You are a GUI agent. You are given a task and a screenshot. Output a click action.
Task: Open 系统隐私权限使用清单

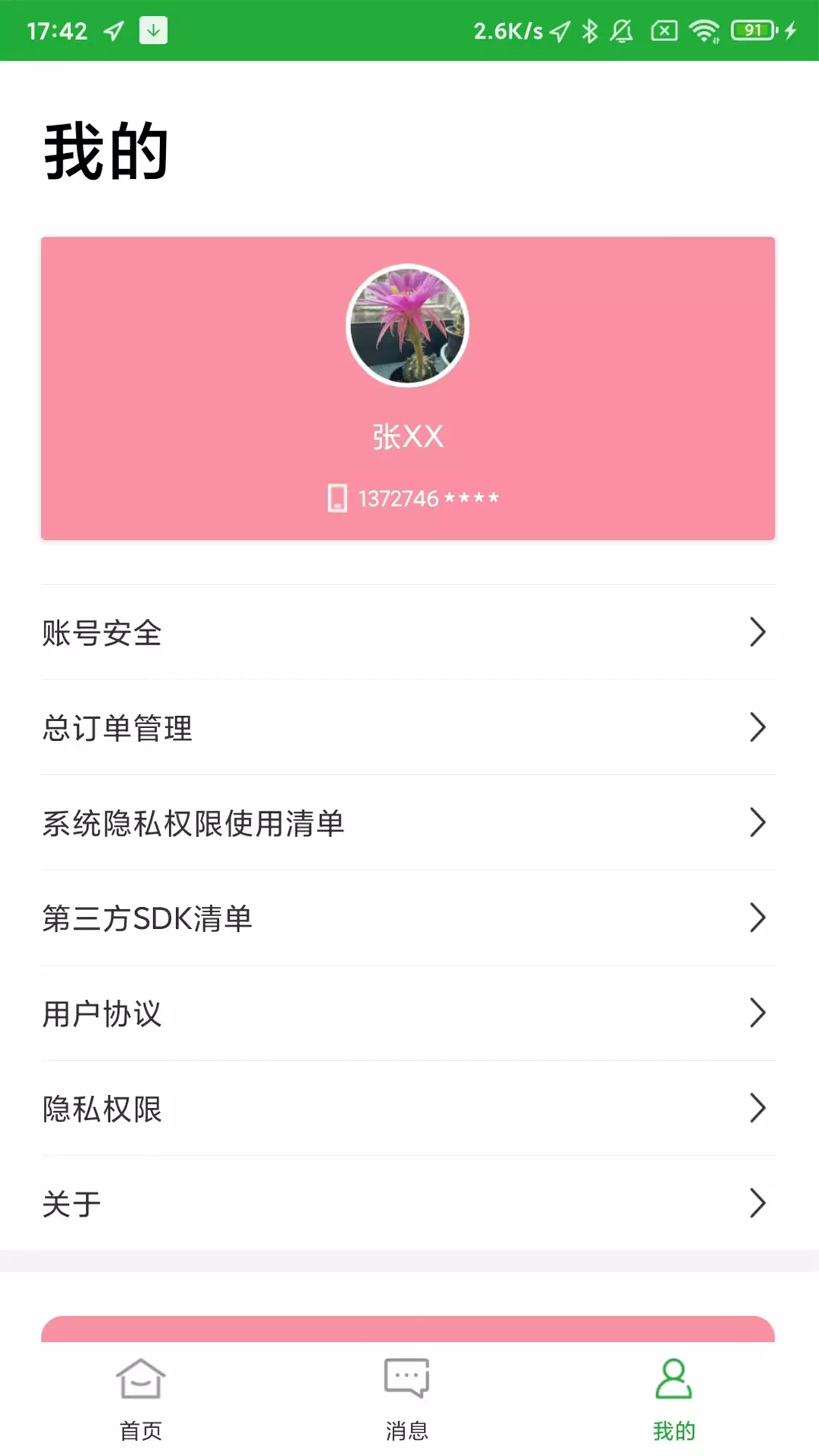point(409,823)
